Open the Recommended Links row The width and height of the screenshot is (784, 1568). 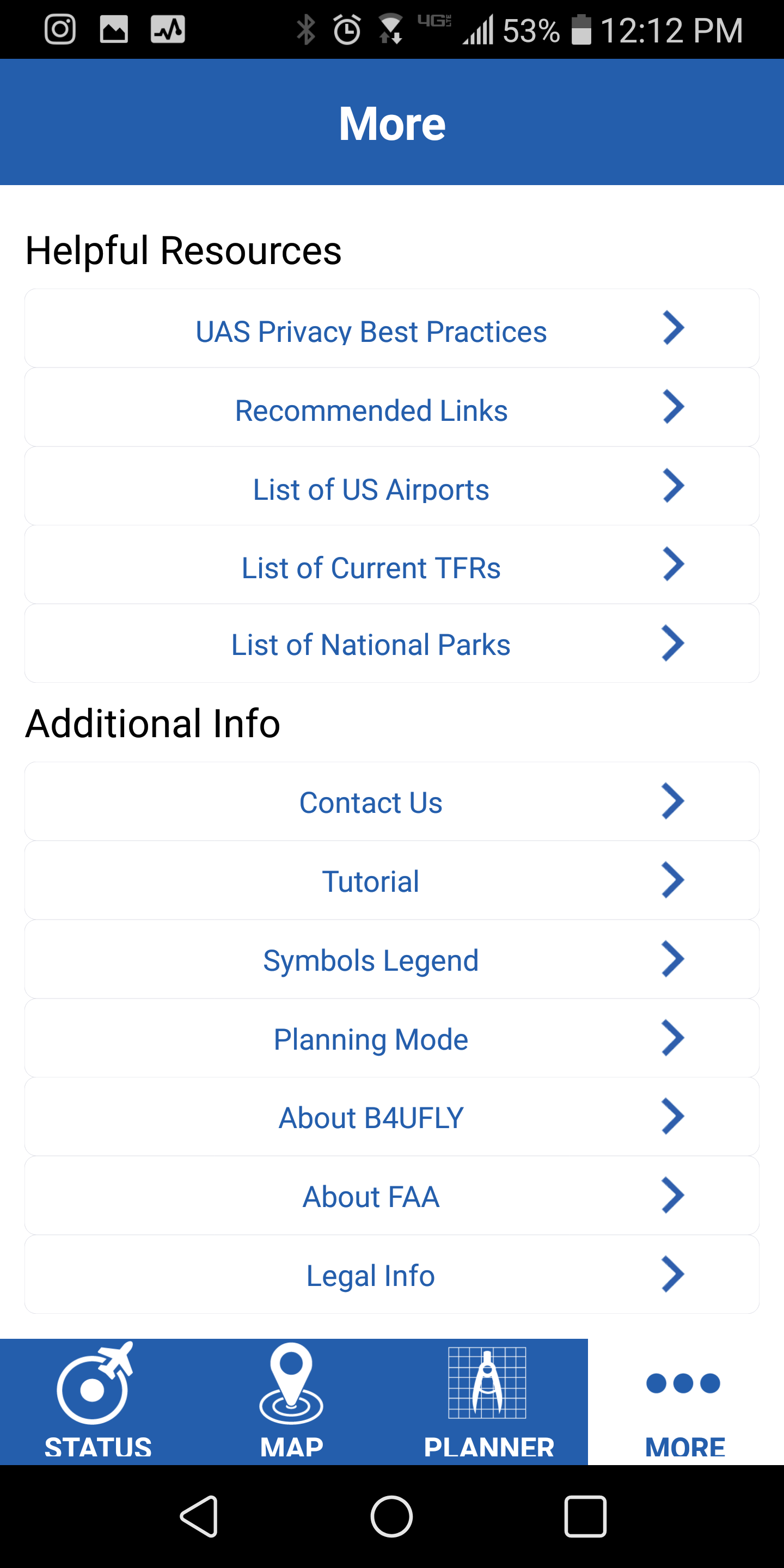tap(391, 408)
